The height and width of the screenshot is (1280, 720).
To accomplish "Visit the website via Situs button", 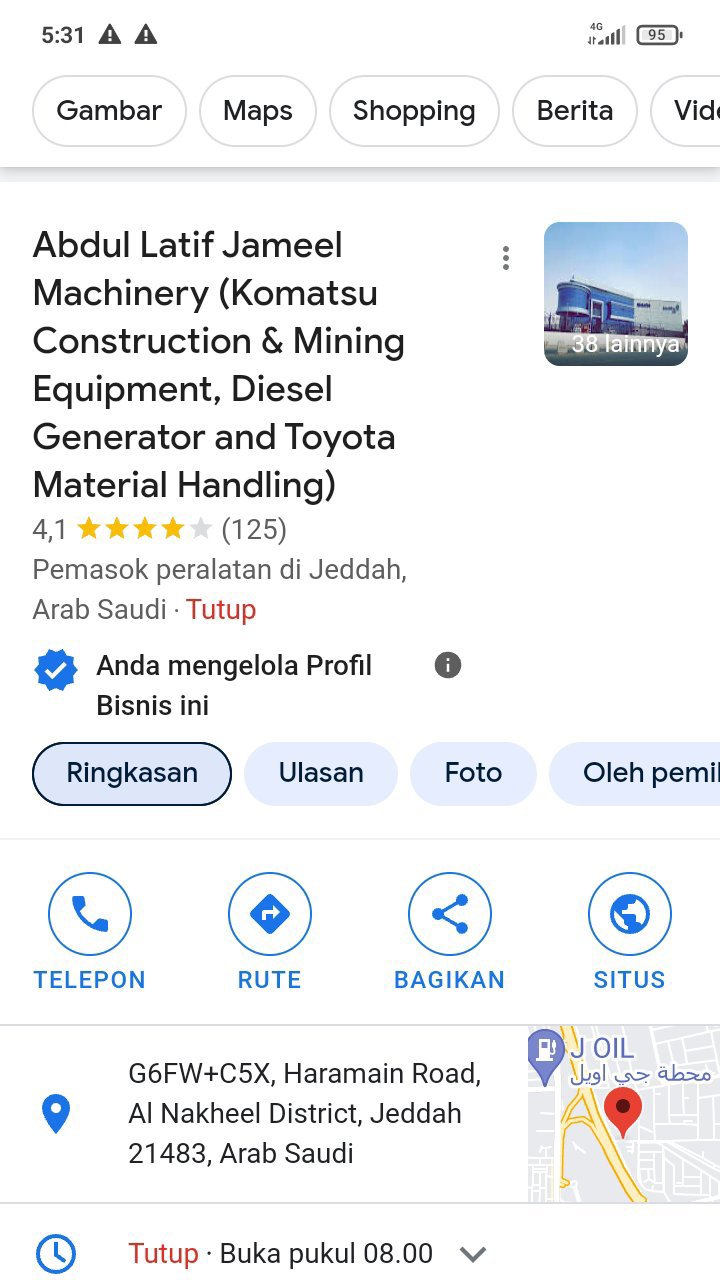I will (630, 932).
